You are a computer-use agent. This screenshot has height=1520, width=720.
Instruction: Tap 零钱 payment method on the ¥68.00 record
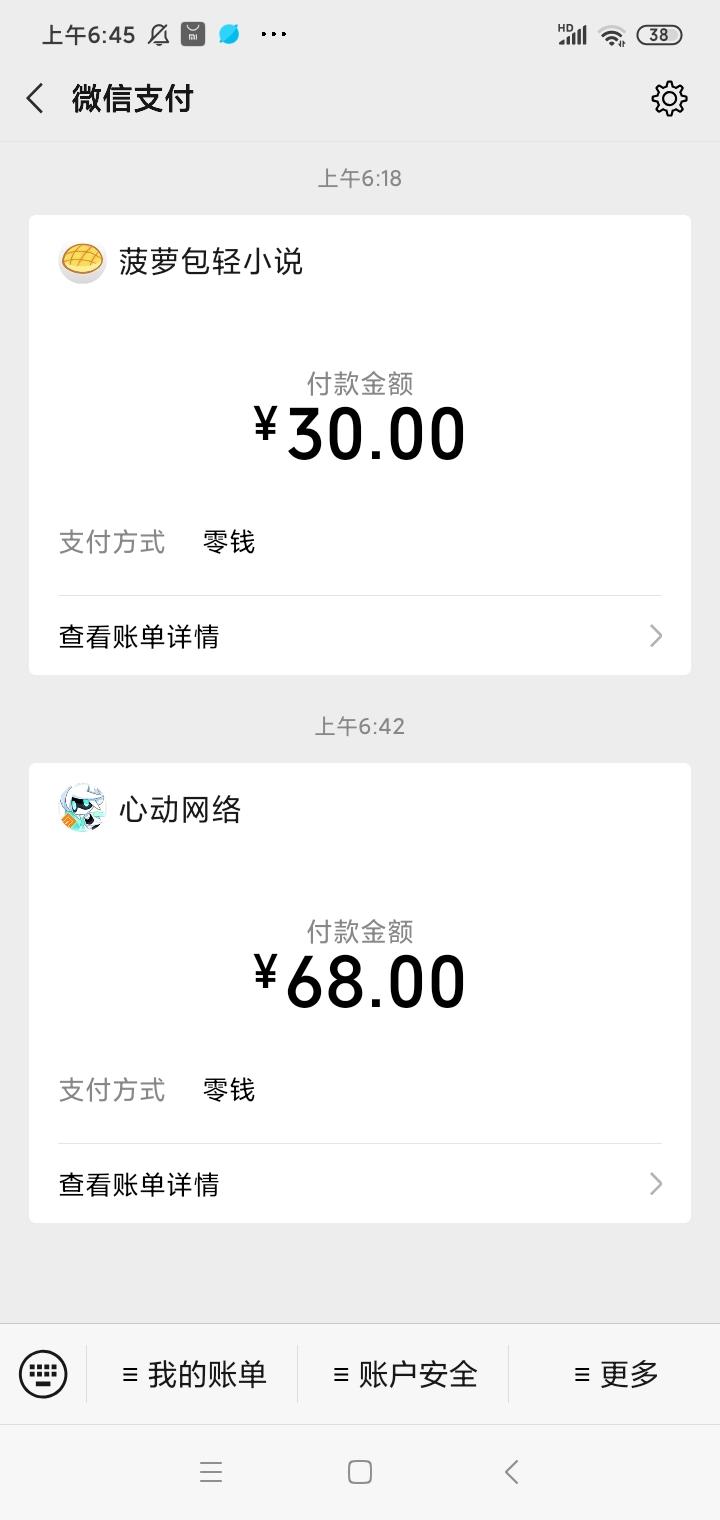point(228,1090)
